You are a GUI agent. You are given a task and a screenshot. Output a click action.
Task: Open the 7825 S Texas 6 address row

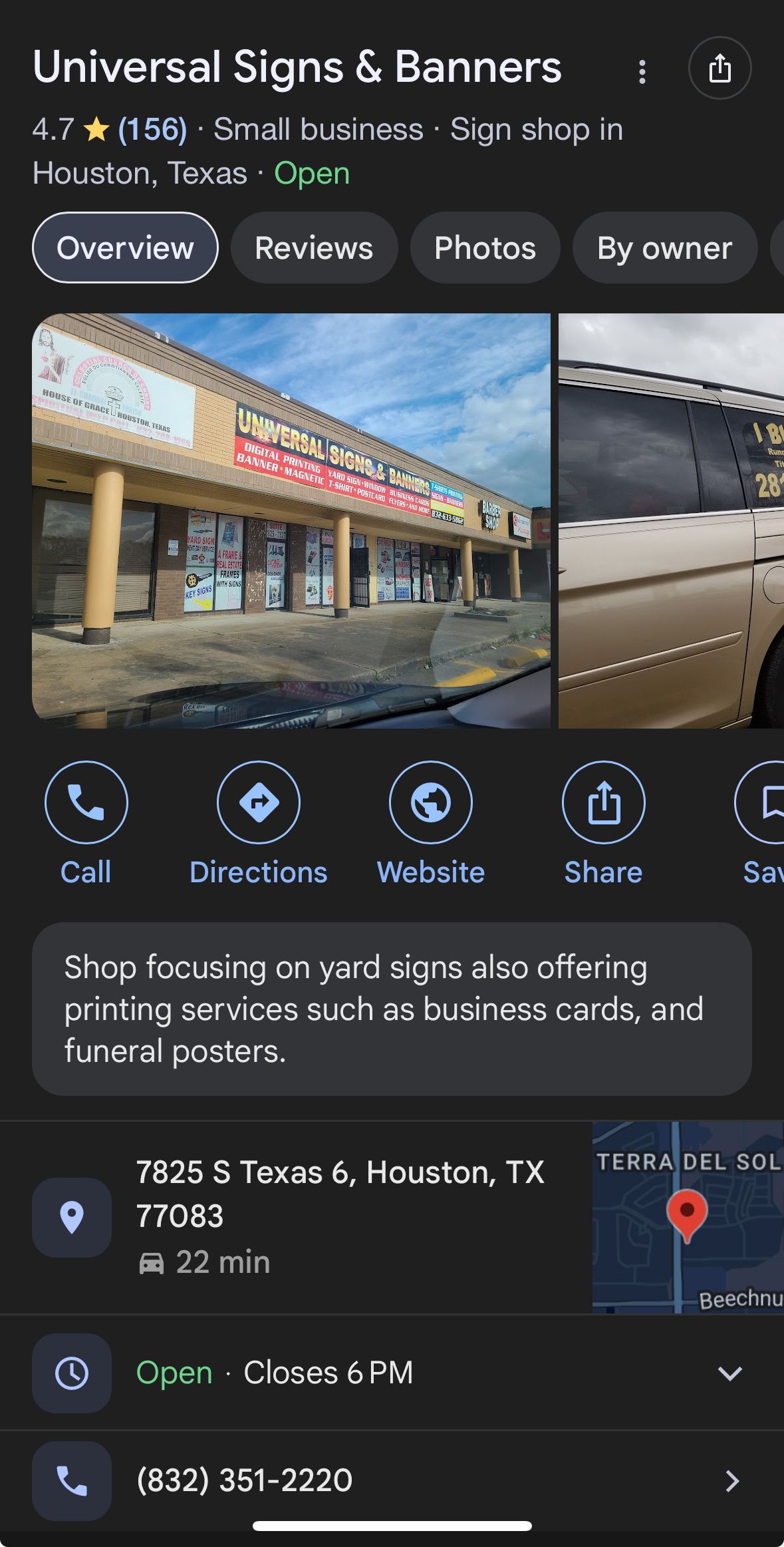(339, 1216)
